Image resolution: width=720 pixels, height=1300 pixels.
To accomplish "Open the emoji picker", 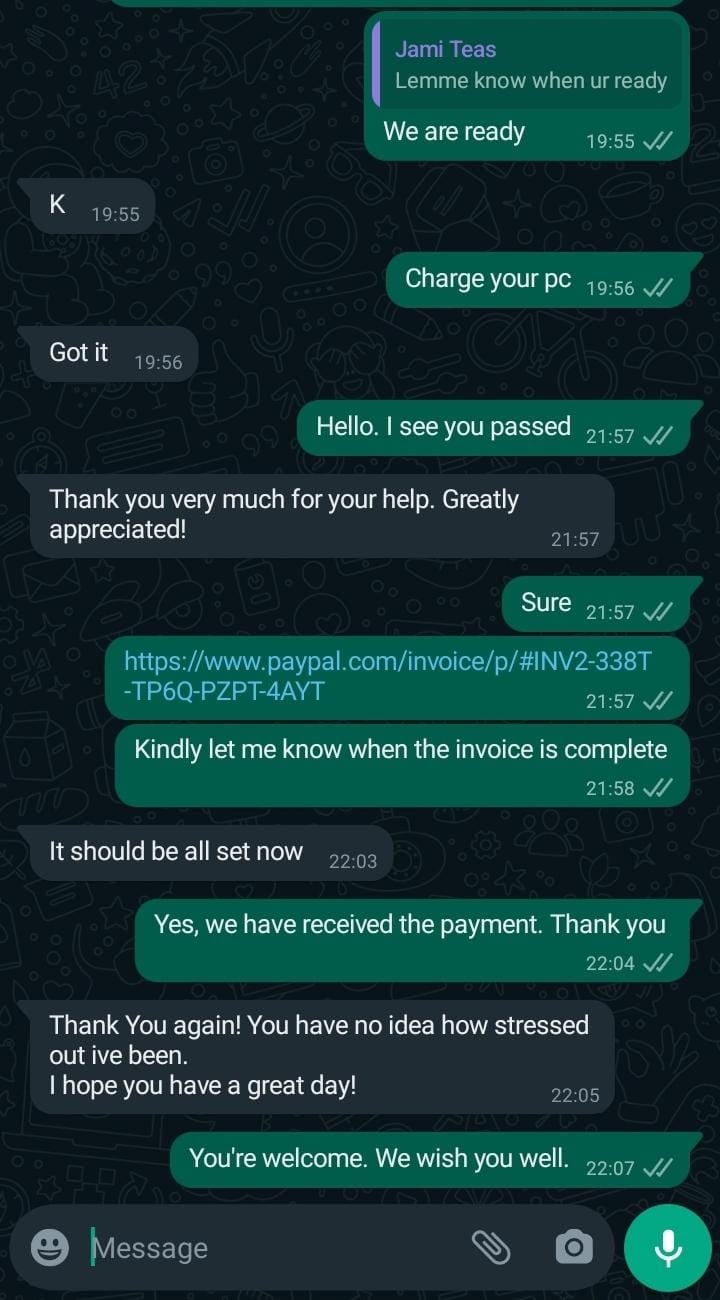I will coord(50,1247).
